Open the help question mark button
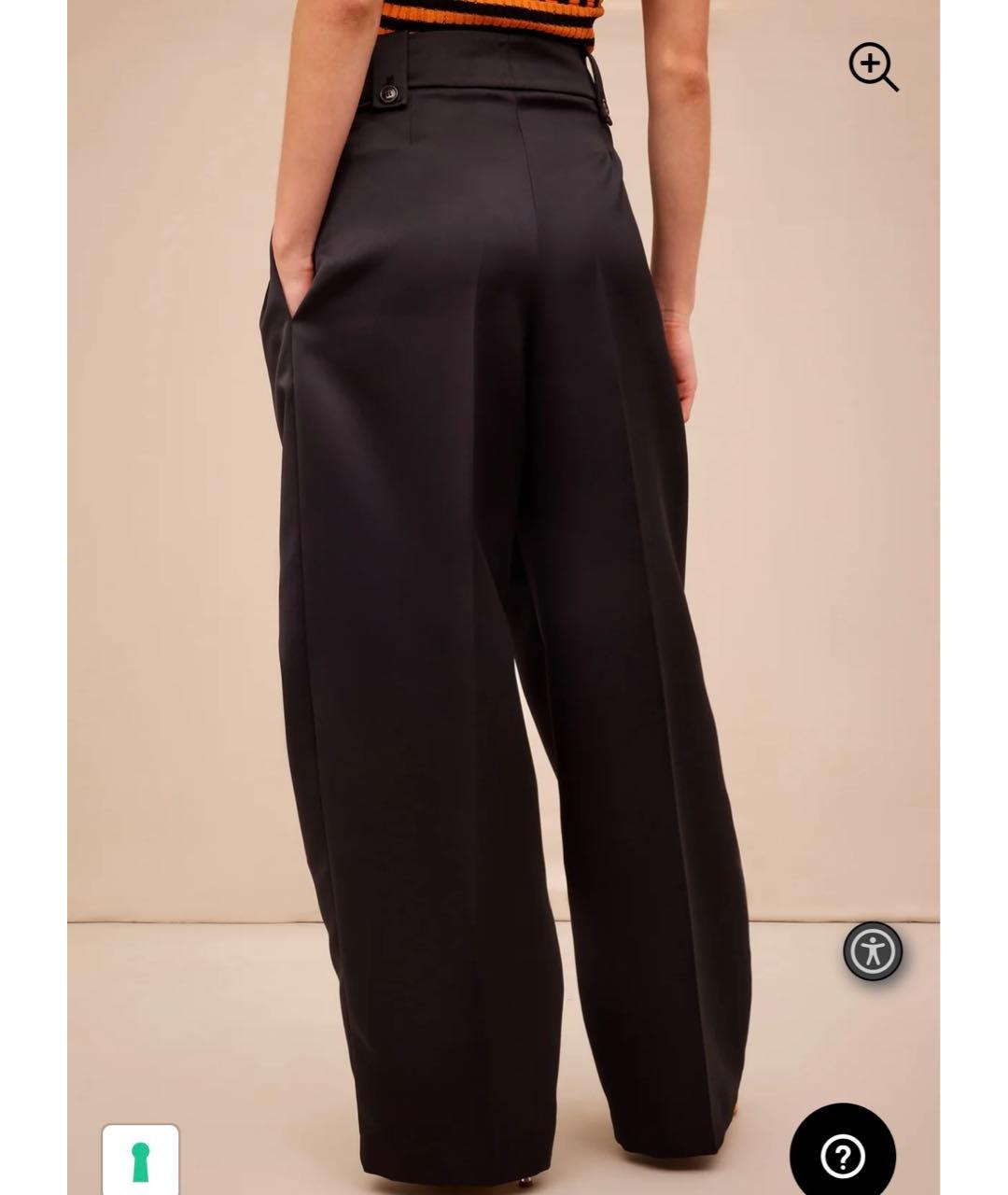Viewport: 1008px width, 1195px height. pyautogui.click(x=842, y=1156)
